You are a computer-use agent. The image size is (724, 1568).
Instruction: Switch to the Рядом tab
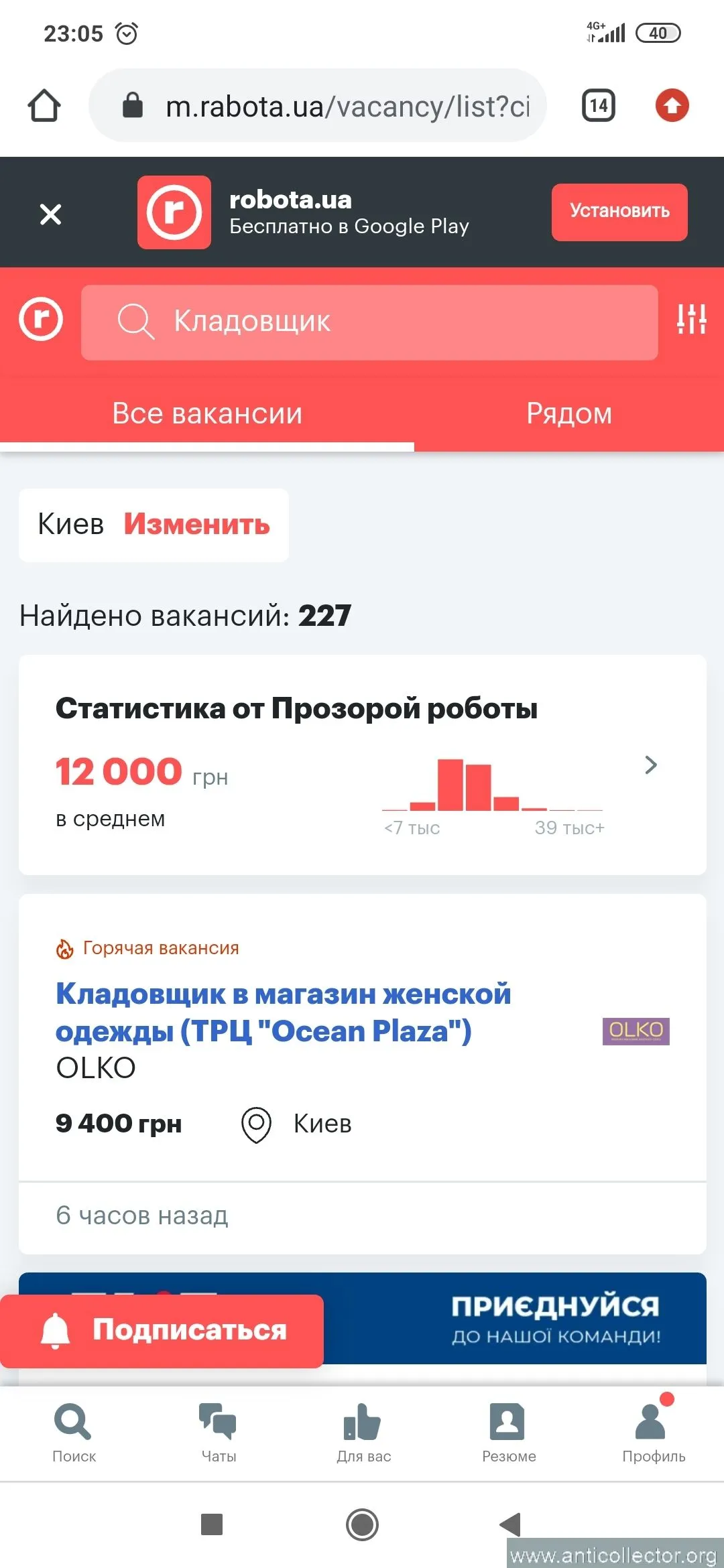coord(568,413)
